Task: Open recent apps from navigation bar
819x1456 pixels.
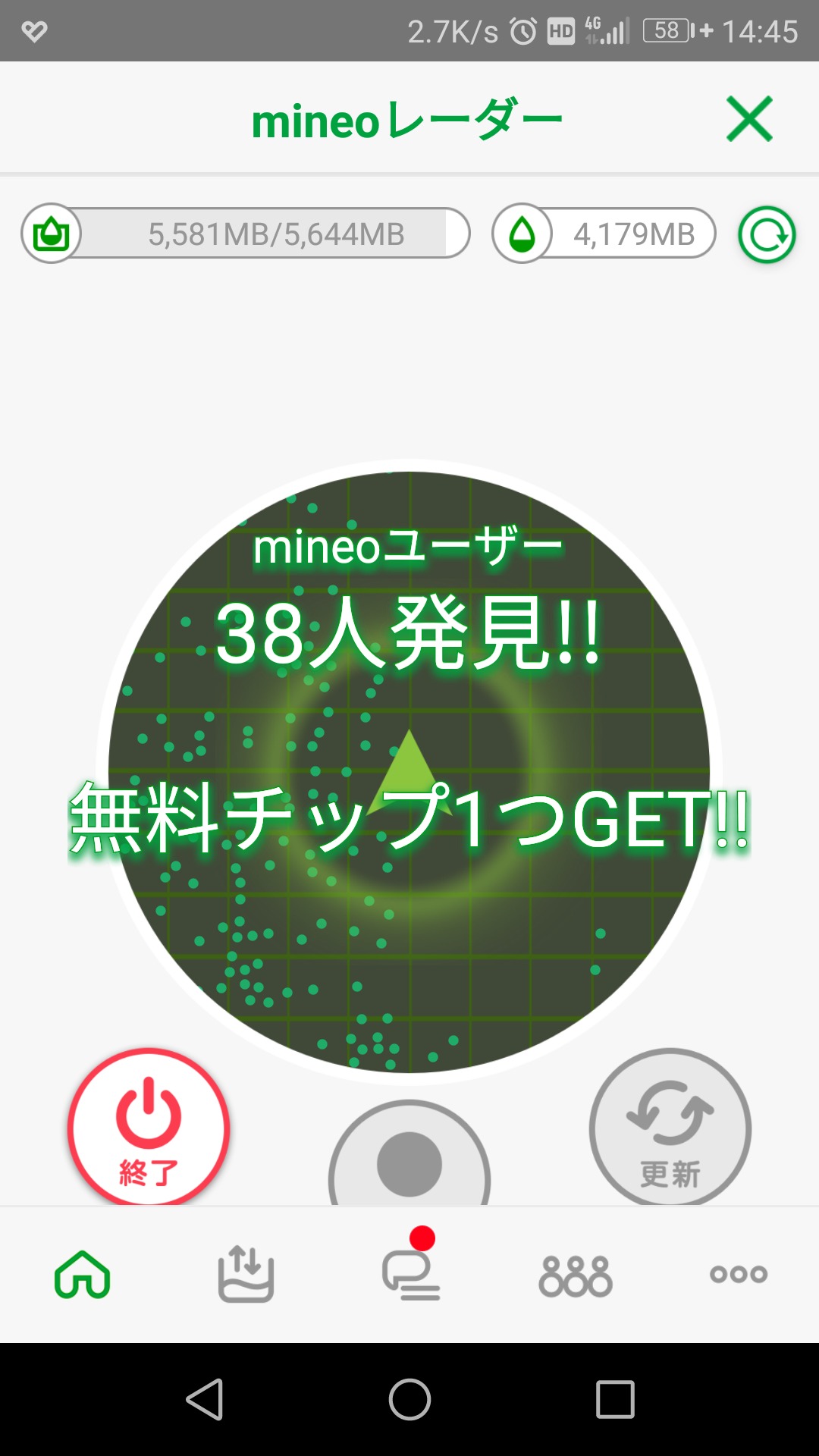Action: point(615,1399)
